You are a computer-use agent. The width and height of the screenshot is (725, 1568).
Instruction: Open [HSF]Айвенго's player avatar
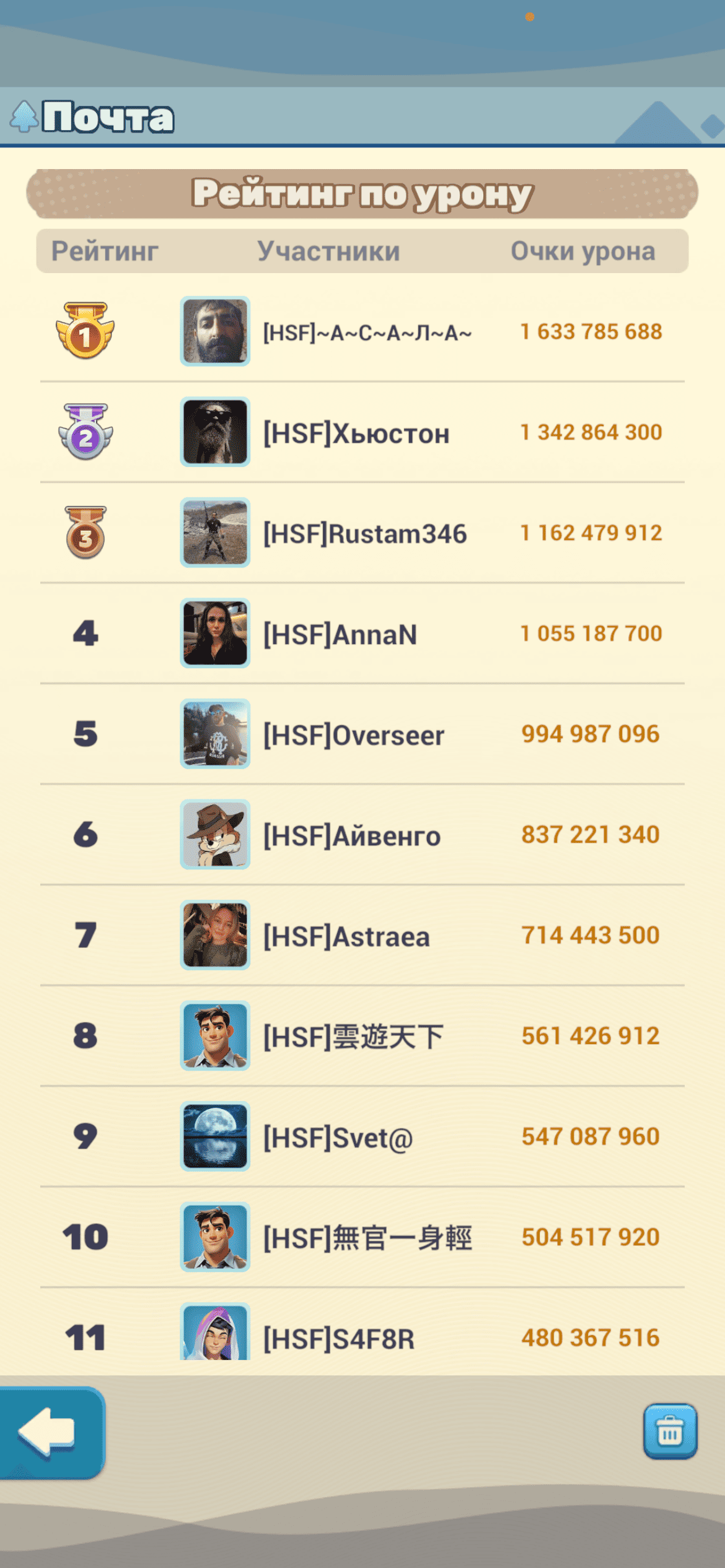(x=215, y=835)
